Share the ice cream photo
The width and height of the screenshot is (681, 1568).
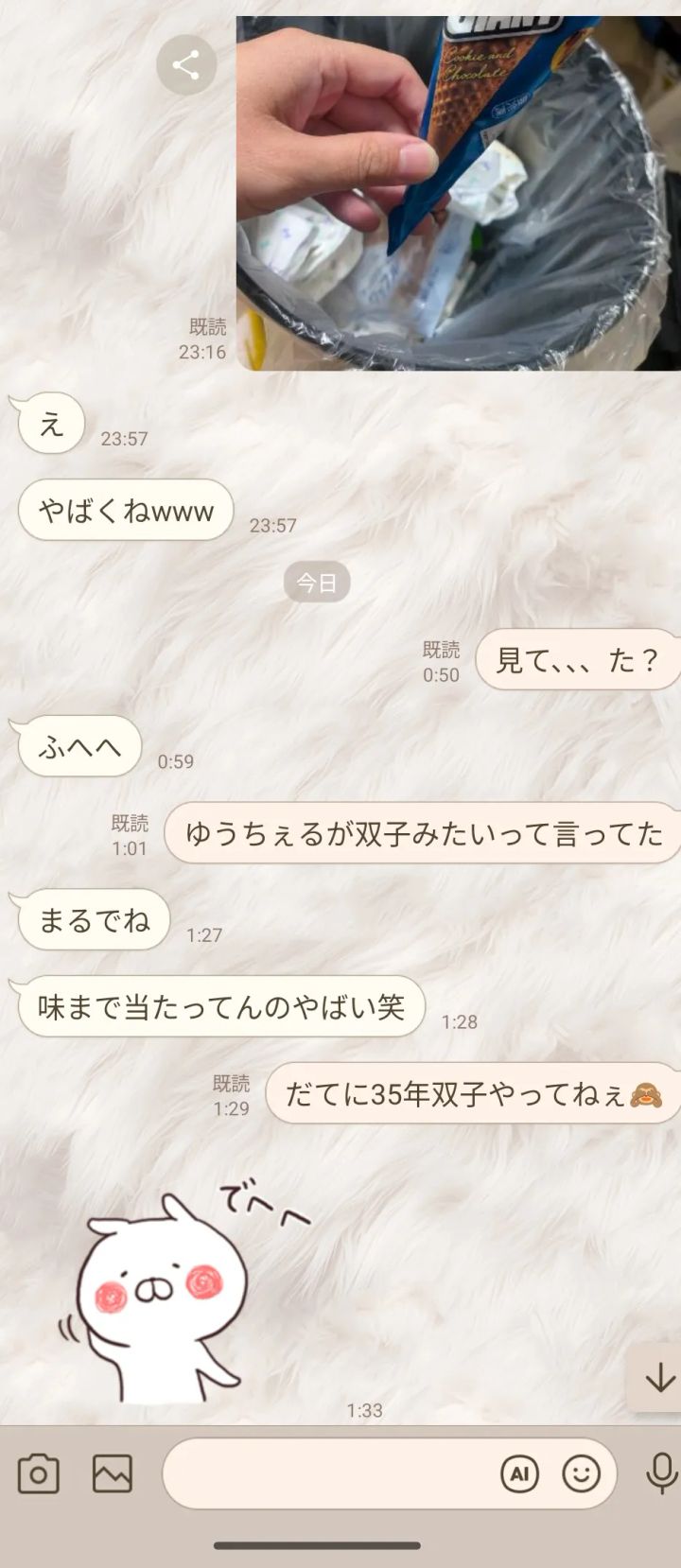pyautogui.click(x=186, y=65)
